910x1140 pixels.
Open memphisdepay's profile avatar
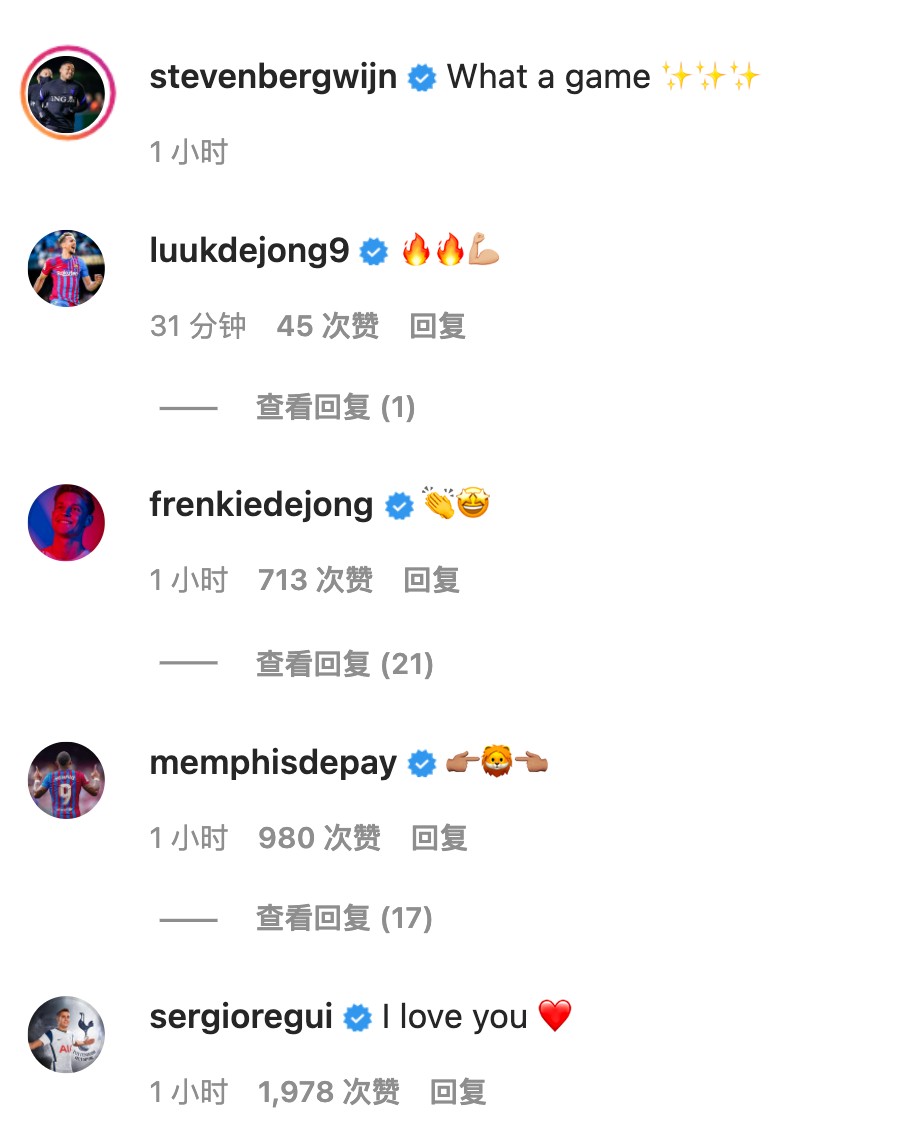pyautogui.click(x=66, y=780)
